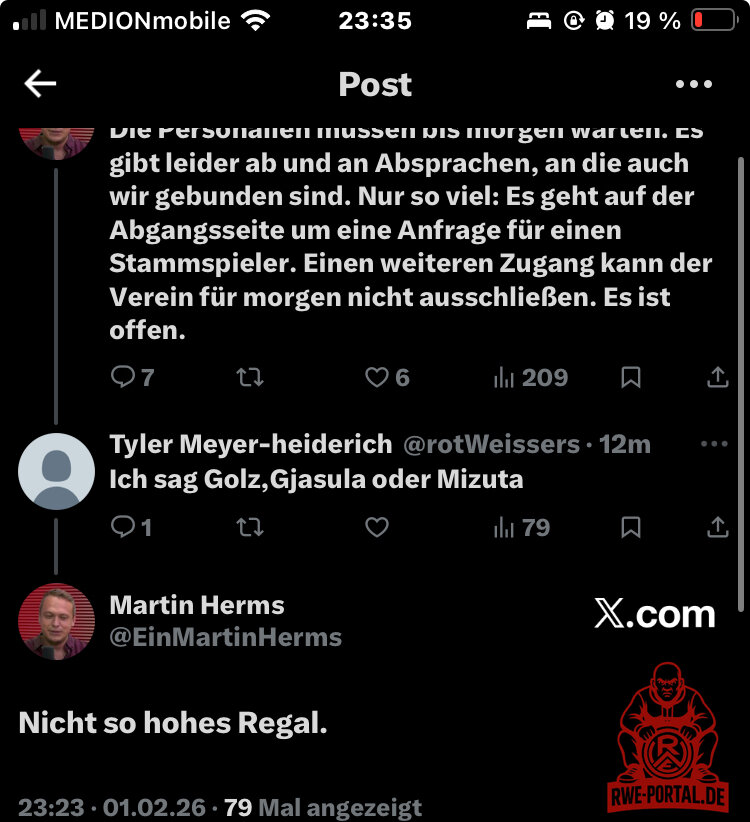Viewport: 750px width, 822px height.
Task: Open Tyler Meyer-heiderich's profile picture
Action: click(x=56, y=472)
